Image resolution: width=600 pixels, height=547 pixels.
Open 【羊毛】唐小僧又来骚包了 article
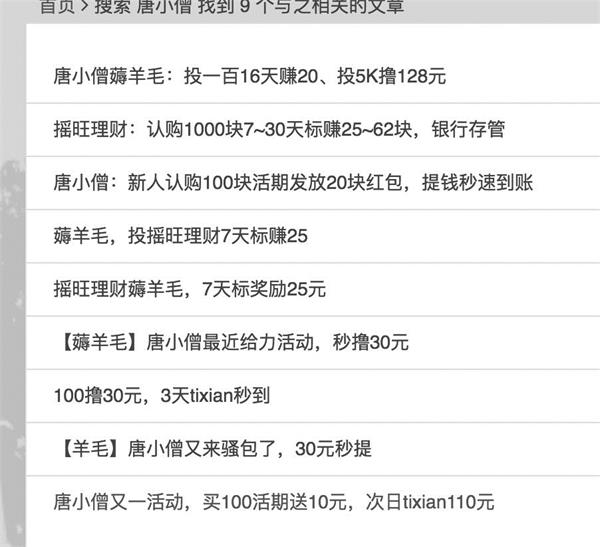click(x=212, y=448)
